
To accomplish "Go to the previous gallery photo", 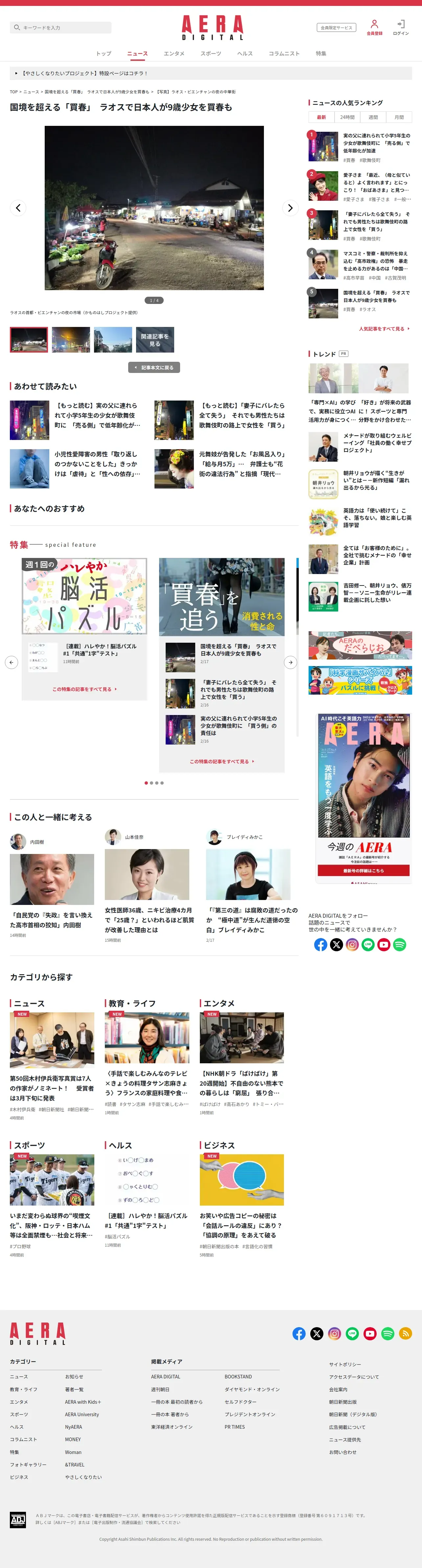I will [x=18, y=208].
